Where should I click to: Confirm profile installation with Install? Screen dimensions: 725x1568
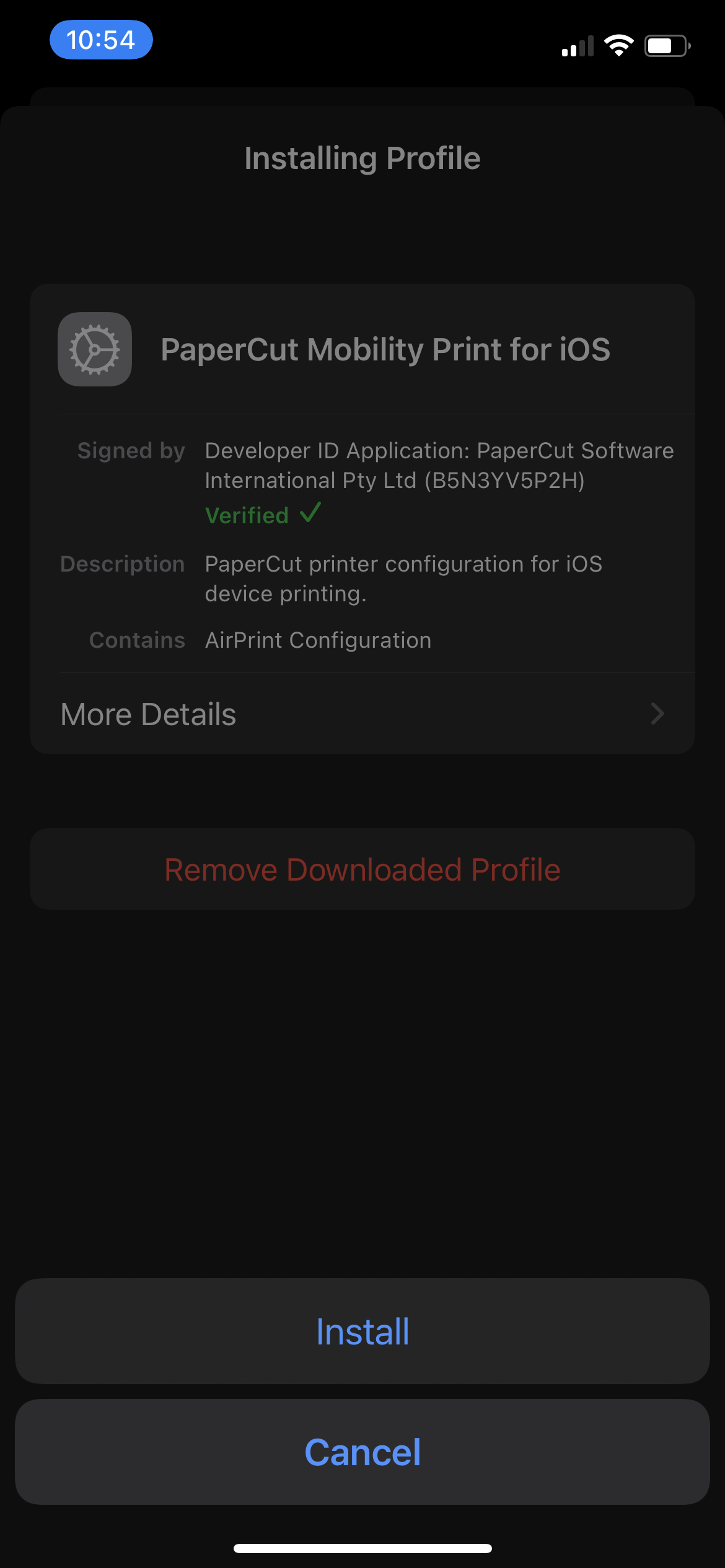(362, 1331)
